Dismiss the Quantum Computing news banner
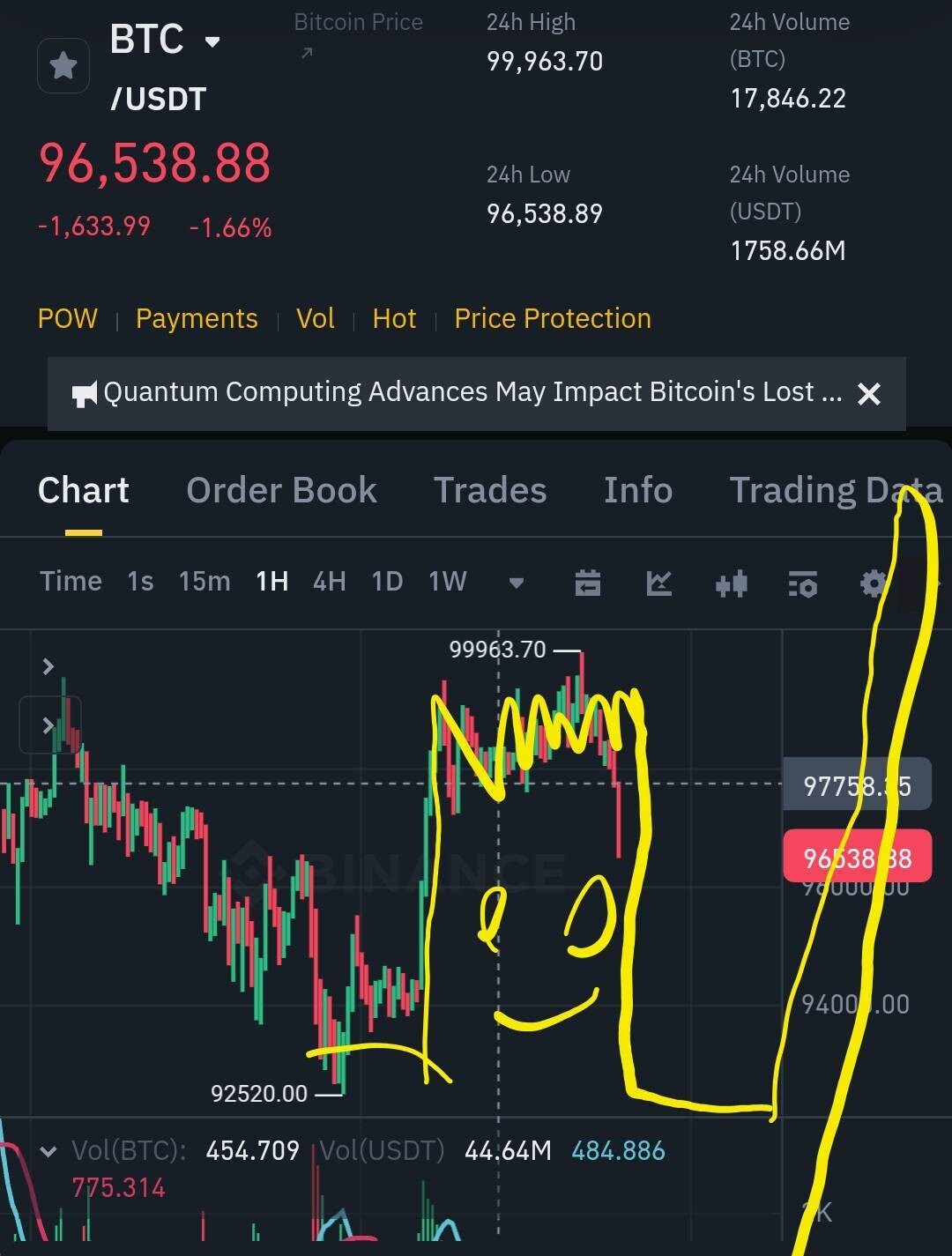This screenshot has height=1256, width=952. tap(869, 394)
